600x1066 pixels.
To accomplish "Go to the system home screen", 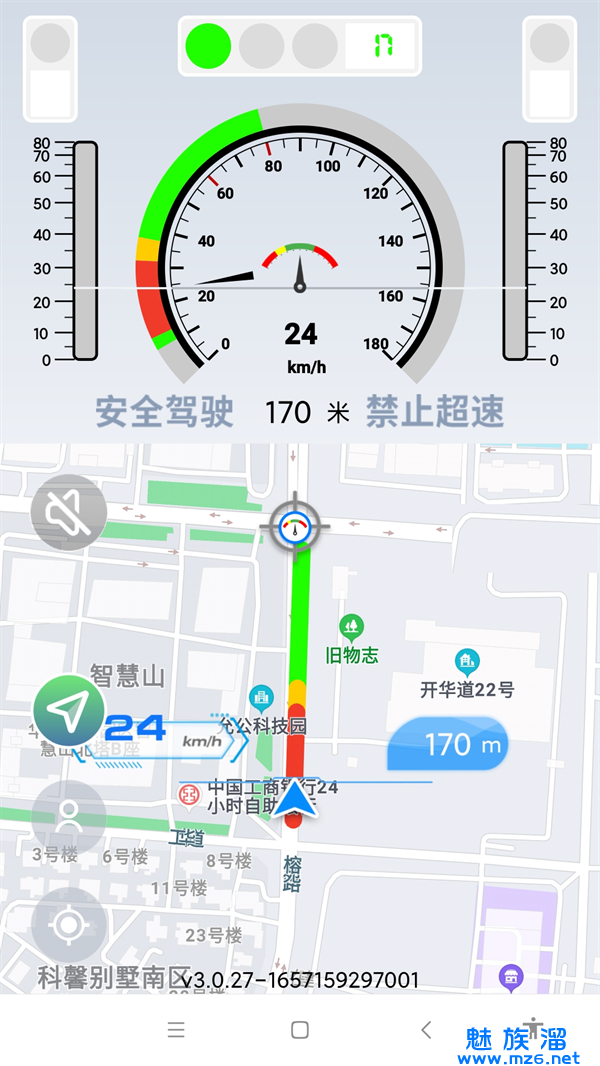I will click(x=299, y=1029).
